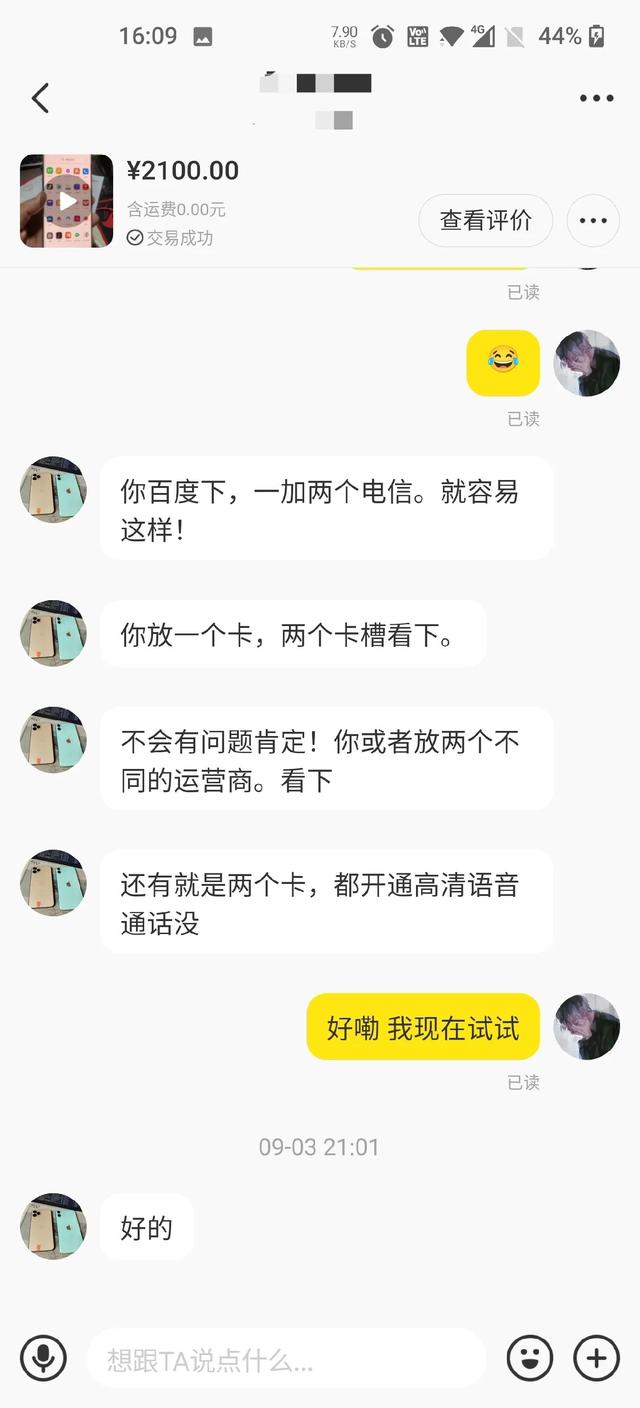
Task: Open my avatar beside 好嘞 我现在试试
Action: pos(587,1026)
